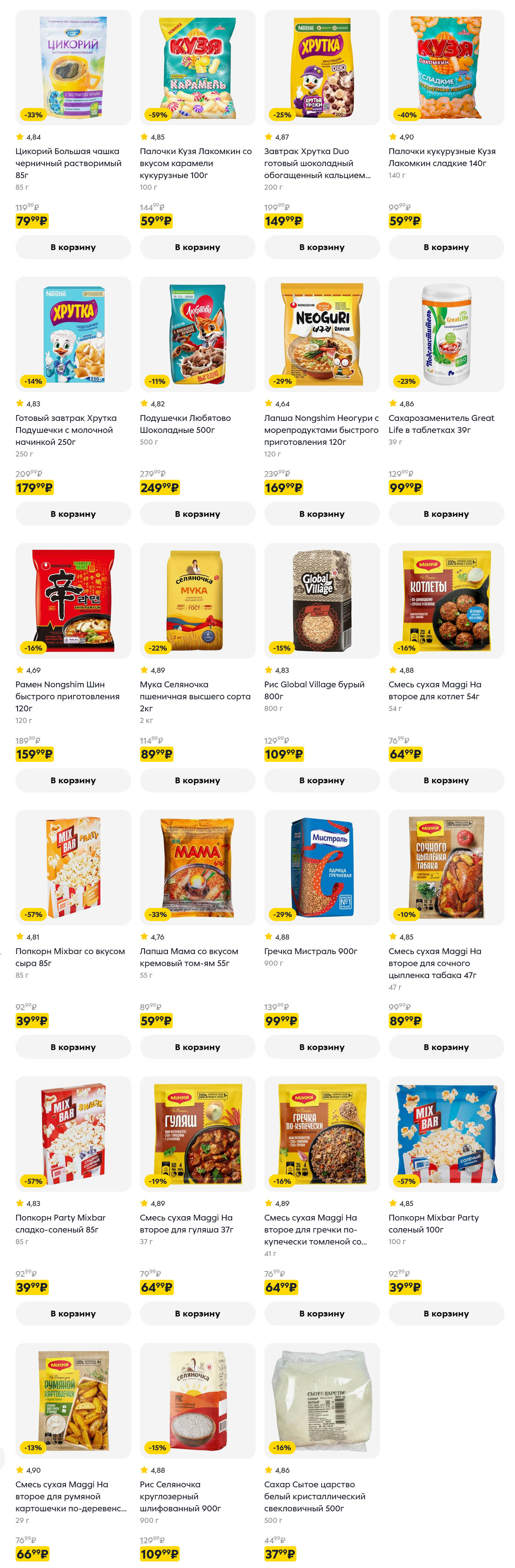Add Maggi для гуляша 37г to cart
515x1568 pixels.
click(x=197, y=1314)
